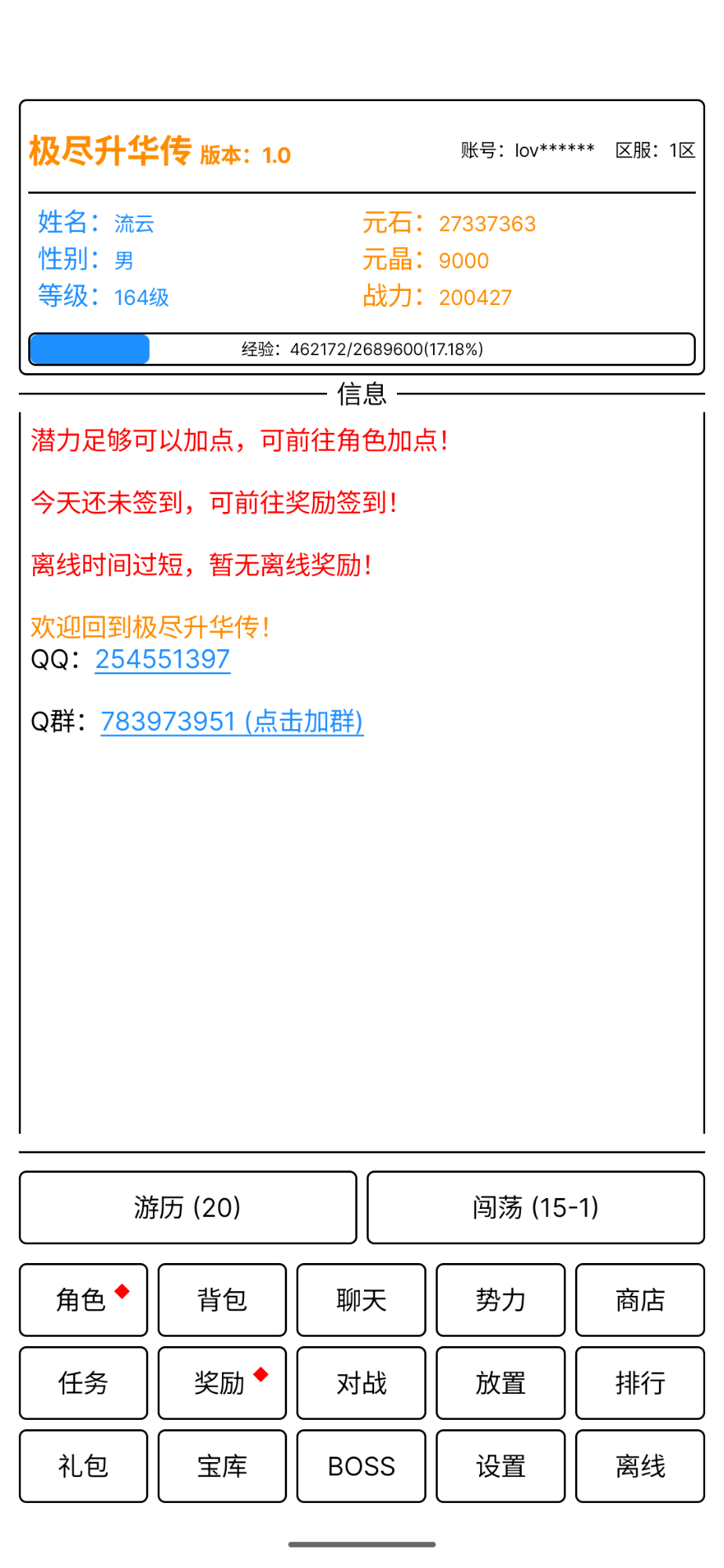Open the 角色 character panel

point(82,1300)
